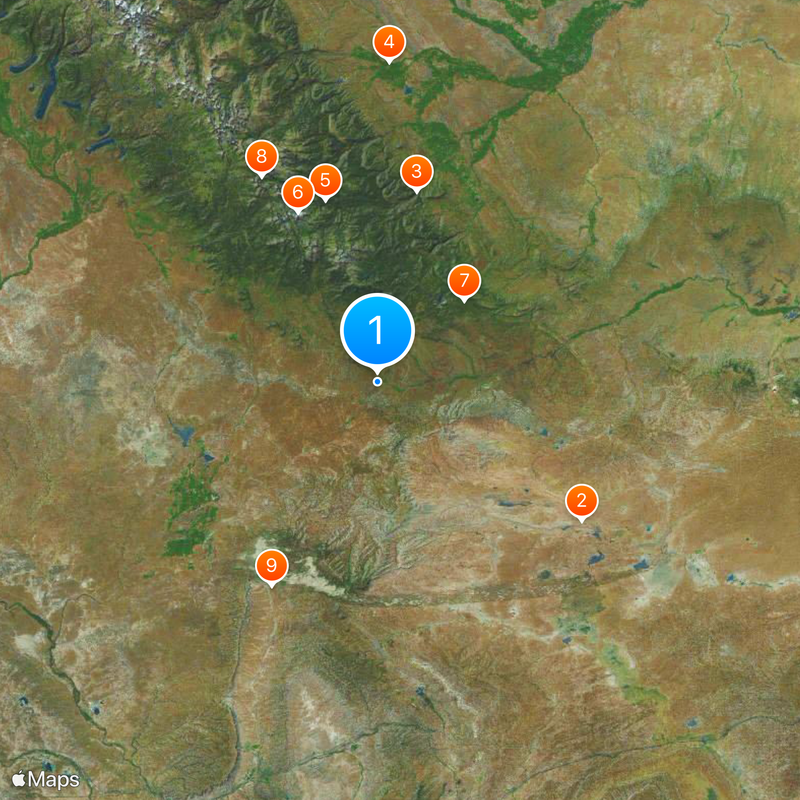
Task: Select map pin number 8
Action: 261,156
